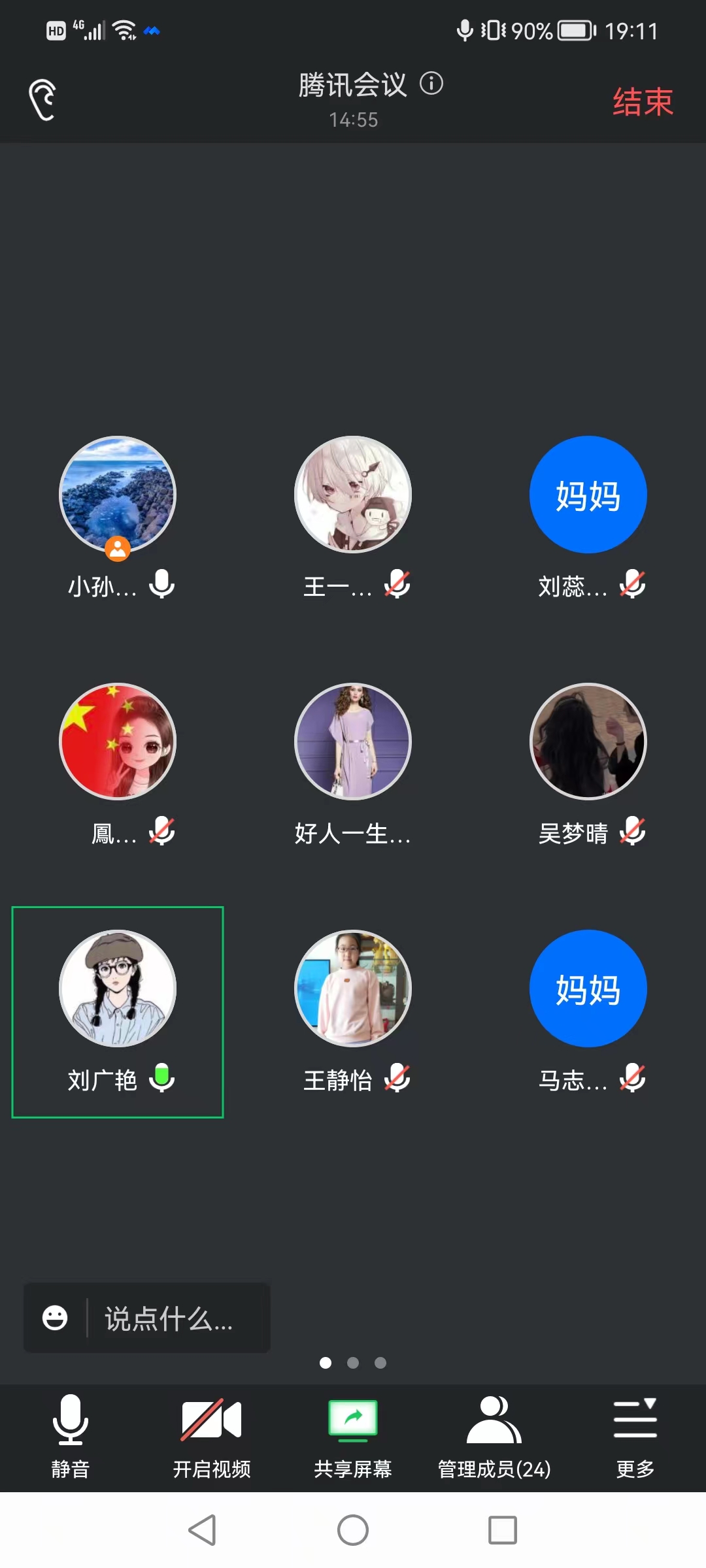Select participant 好人一生…
Image resolution: width=706 pixels, height=1568 pixels.
(353, 742)
